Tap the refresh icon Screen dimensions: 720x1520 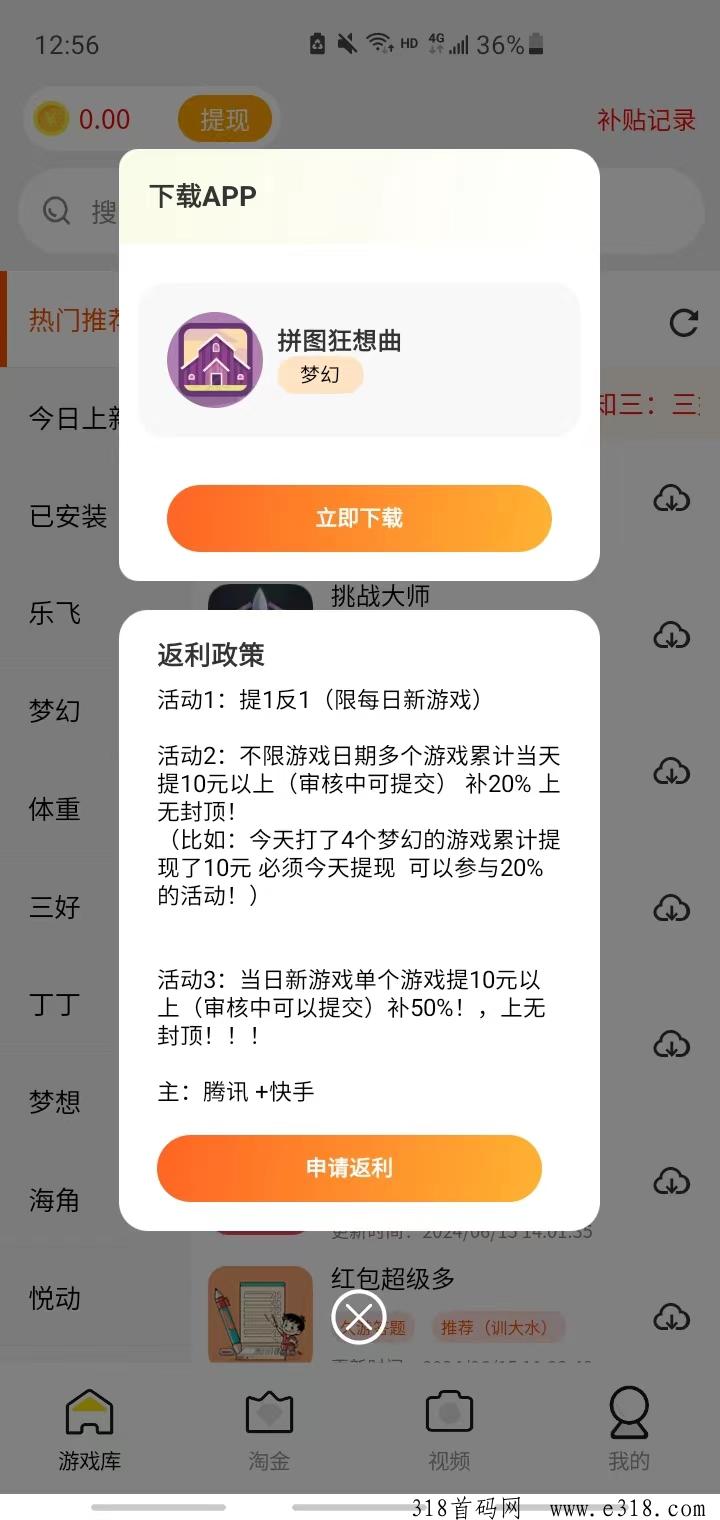point(683,323)
